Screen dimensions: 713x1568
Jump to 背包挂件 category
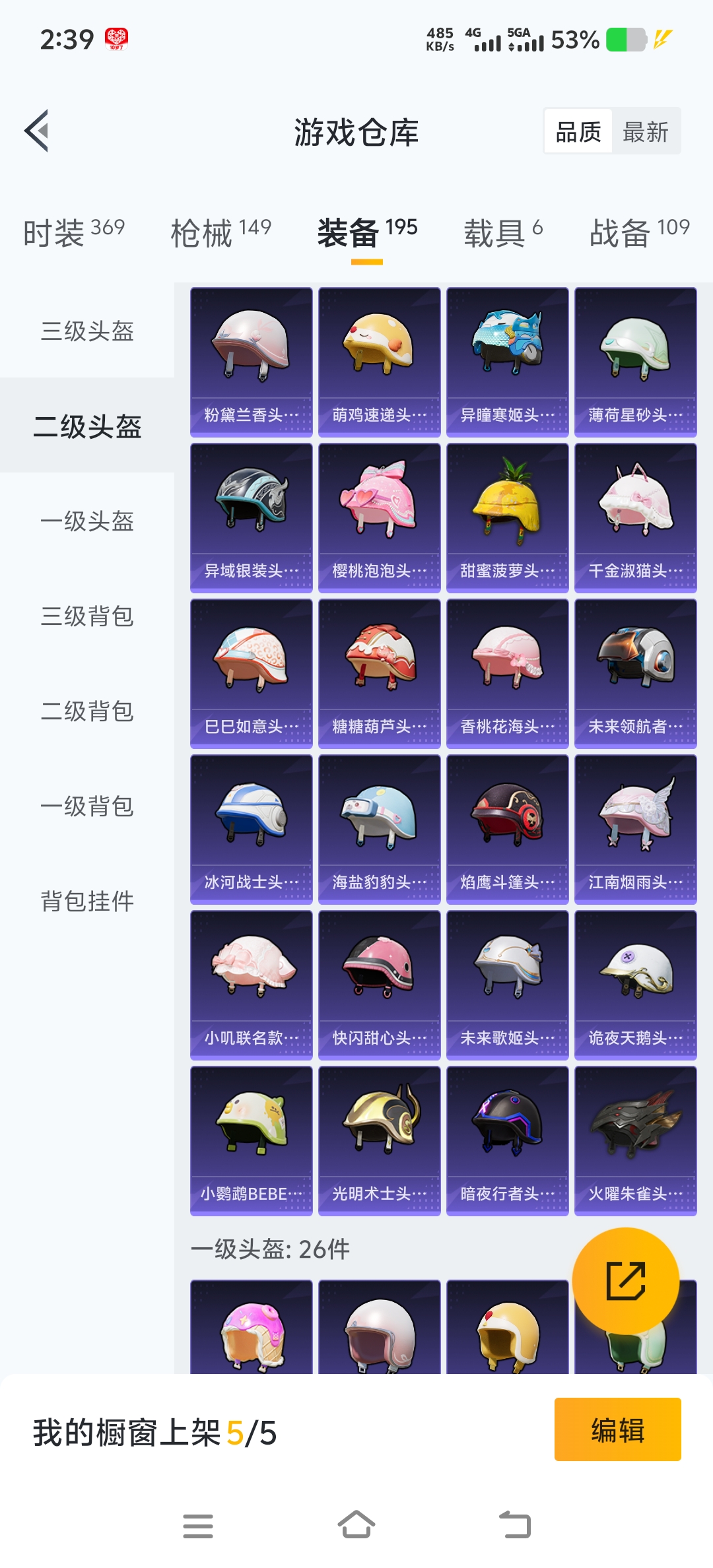87,901
